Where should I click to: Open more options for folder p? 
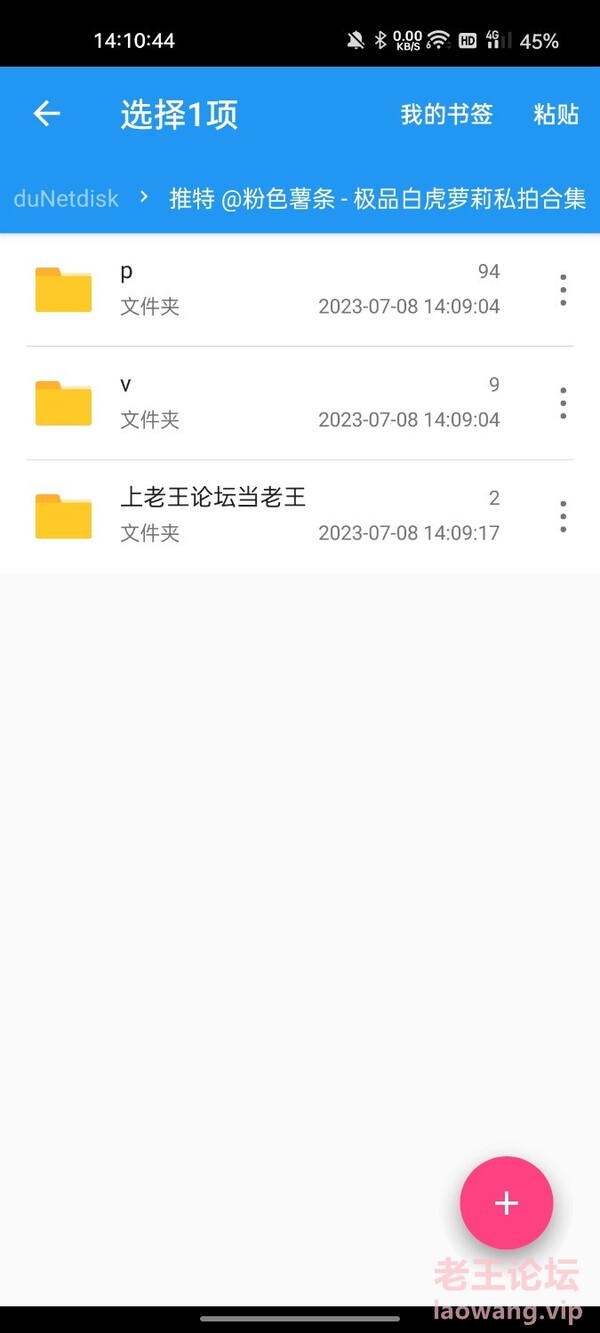tap(563, 289)
